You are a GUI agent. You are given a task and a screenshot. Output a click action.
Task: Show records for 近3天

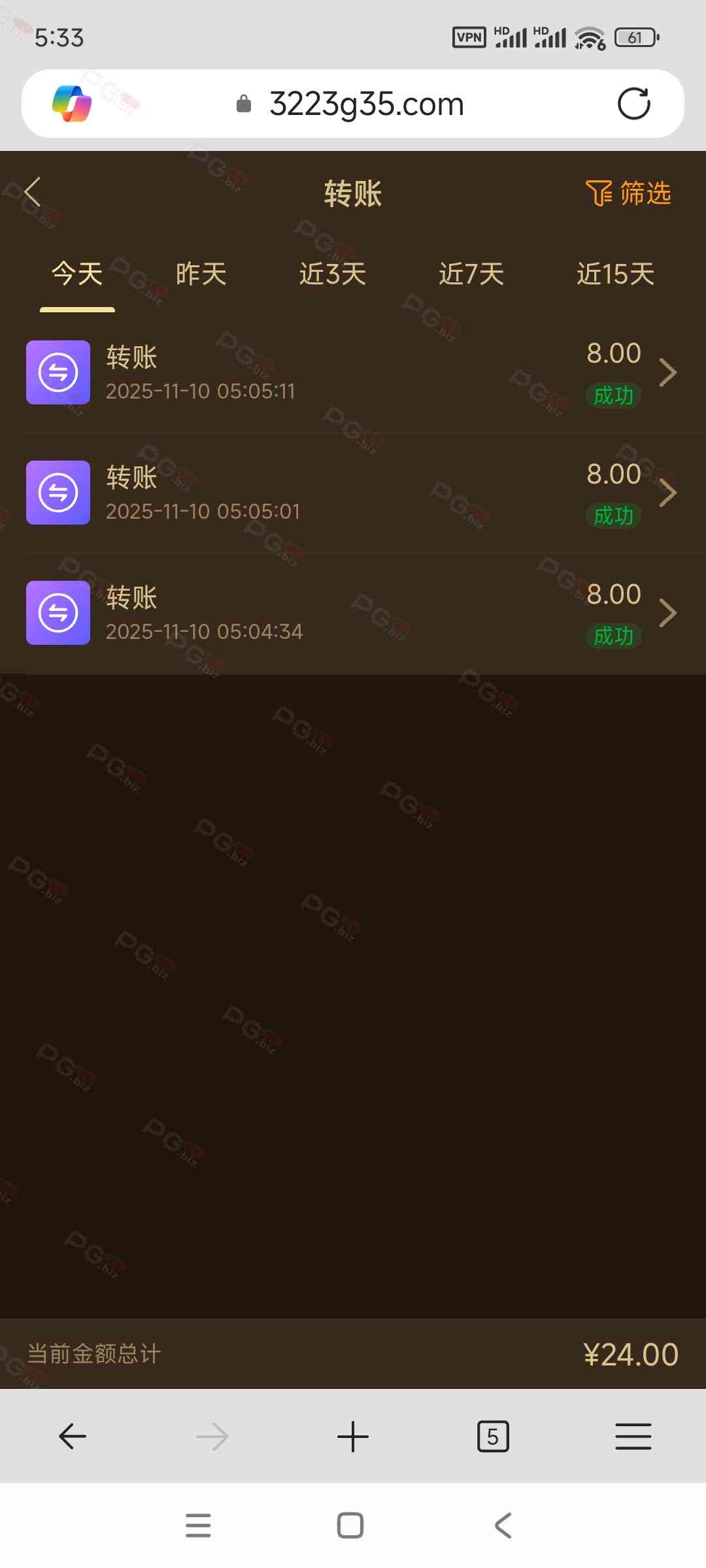coord(332,274)
